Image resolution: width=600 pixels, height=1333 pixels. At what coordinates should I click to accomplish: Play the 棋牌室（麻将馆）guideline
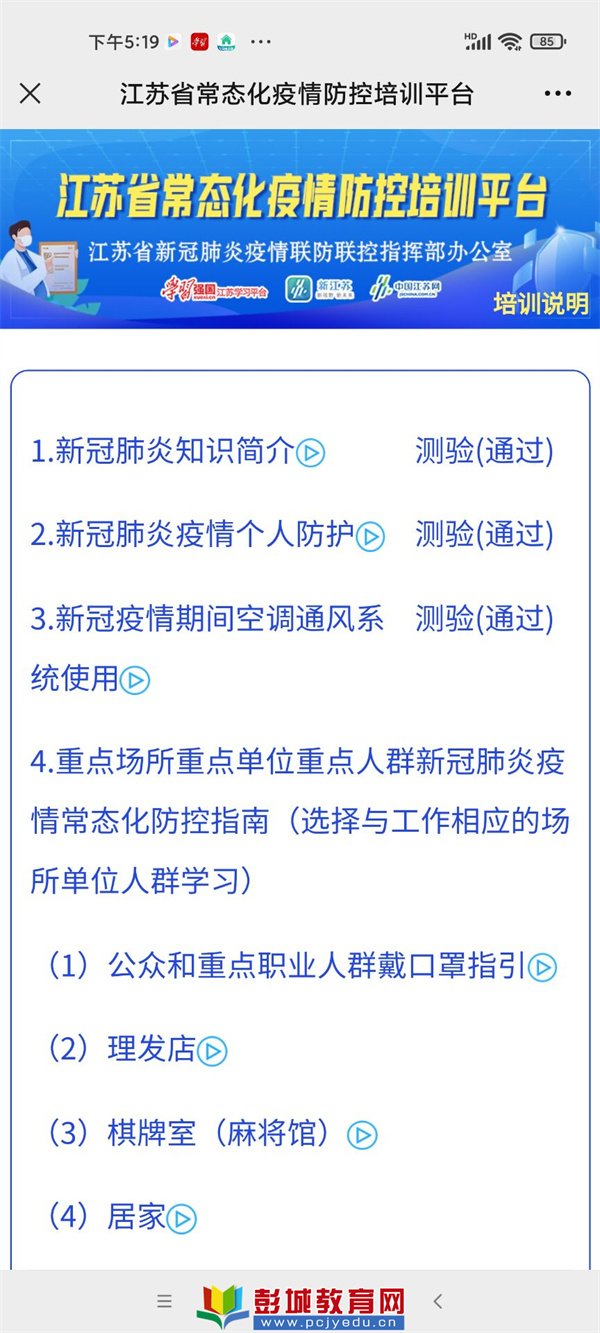pos(362,1135)
